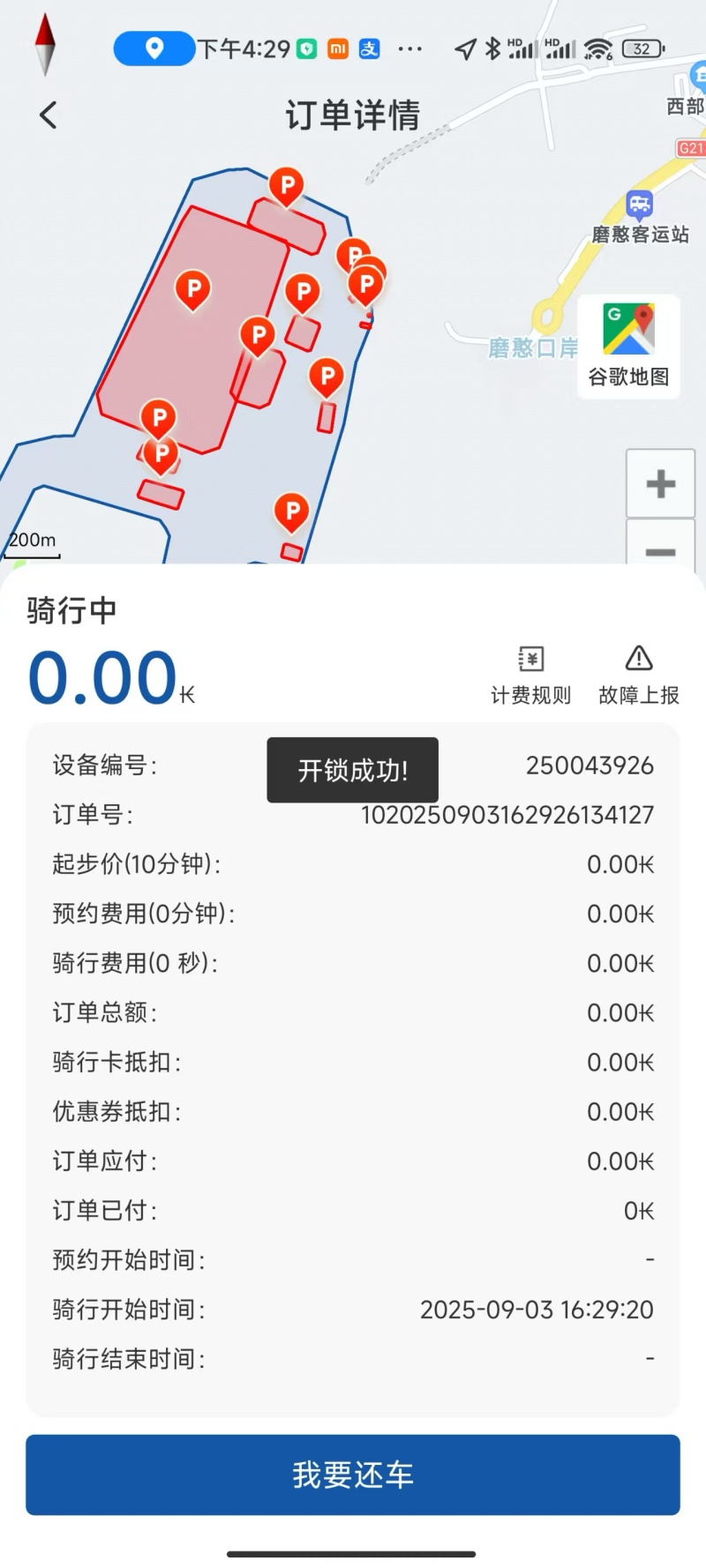Screen dimensions: 706x1568
Task: Open the Alipay icon in the status bar
Action: pyautogui.click(x=370, y=50)
